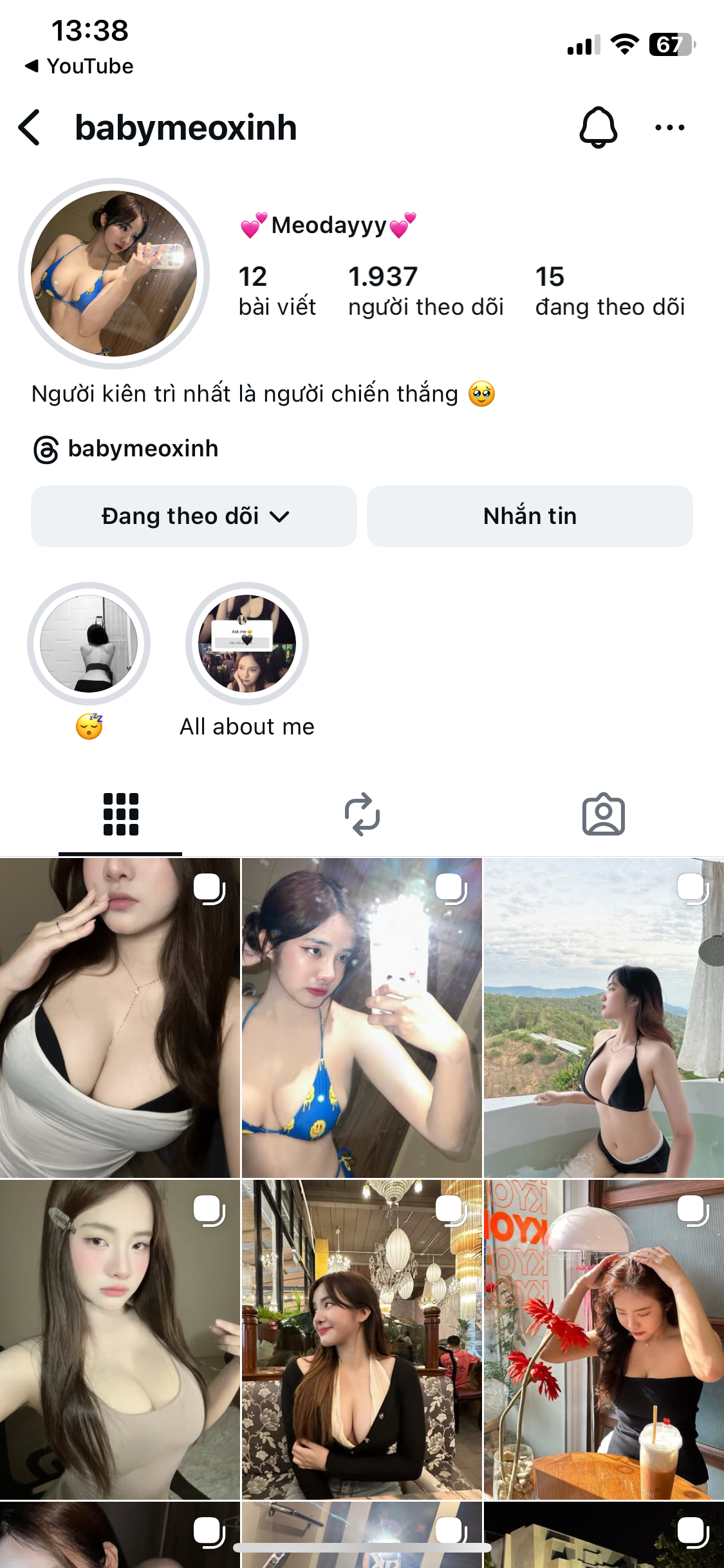Screen dimensions: 724x1568
Task: Open the post with red flowers and umbrella
Action: 604,1340
